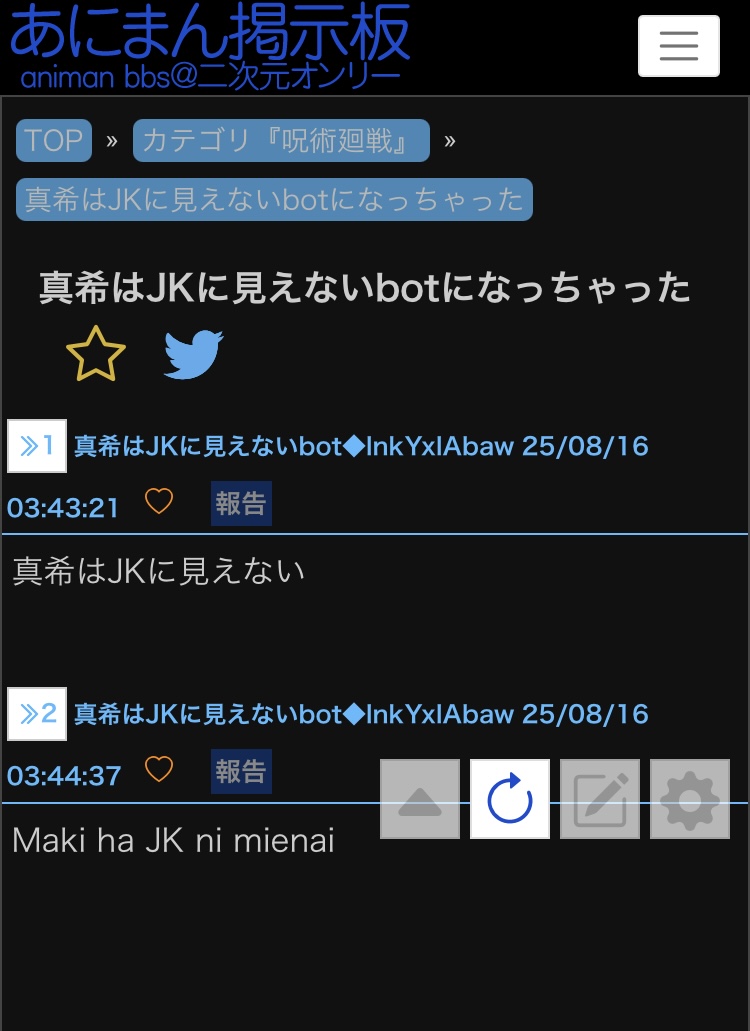The height and width of the screenshot is (1031, 750).
Task: Report the post at 03:43:21
Action: pos(241,503)
